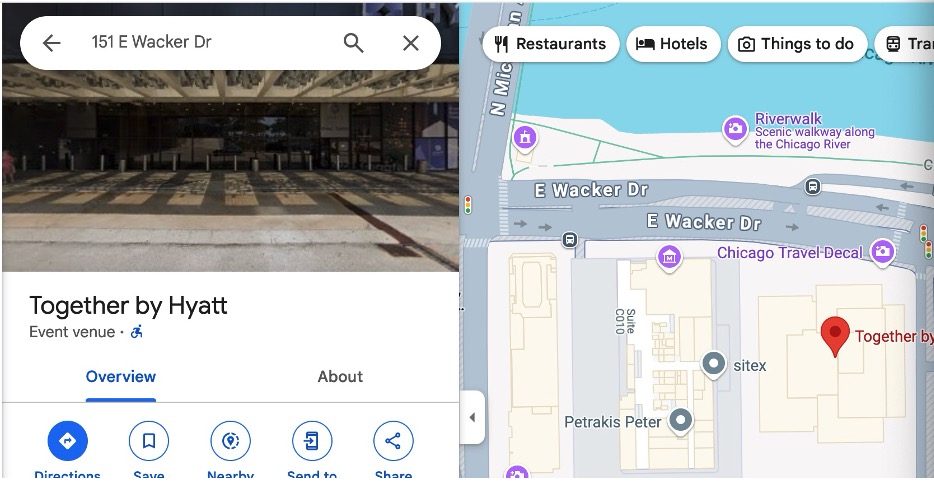This screenshot has height=482, width=934.
Task: Get Directions to Together by Hyatt
Action: 68,441
